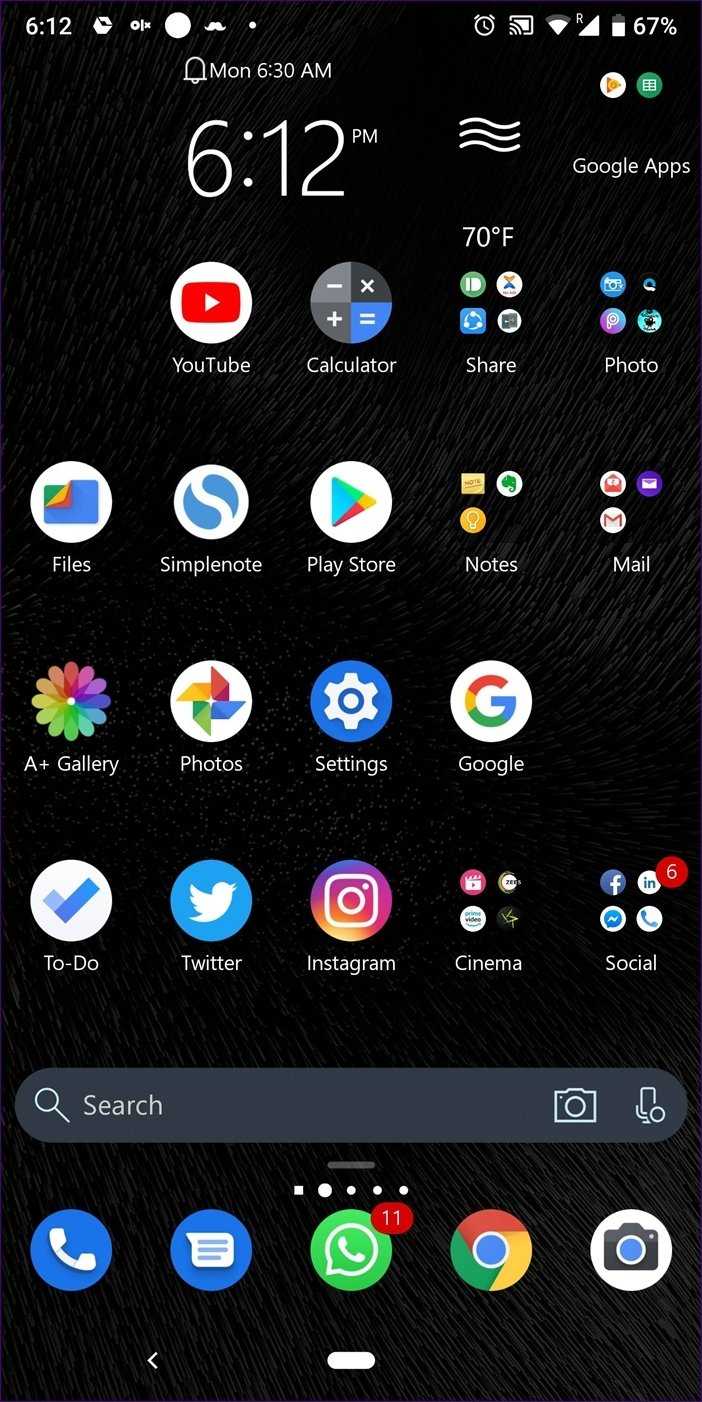Go back with the navigation arrow
Screen dimensions: 702x1402
coord(153,1360)
